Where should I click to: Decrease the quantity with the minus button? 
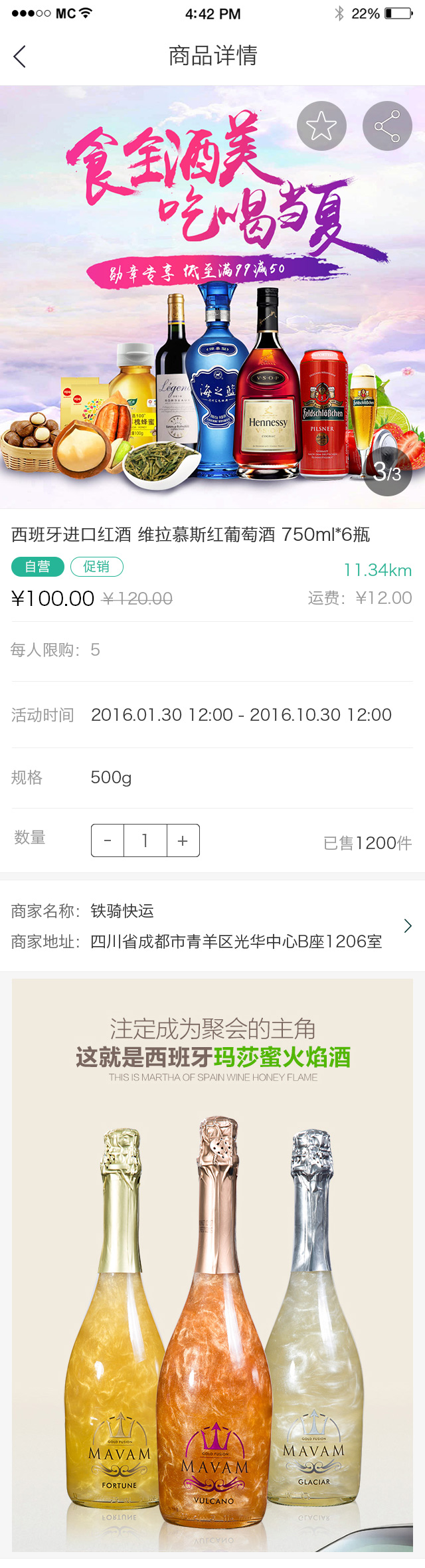coord(108,840)
